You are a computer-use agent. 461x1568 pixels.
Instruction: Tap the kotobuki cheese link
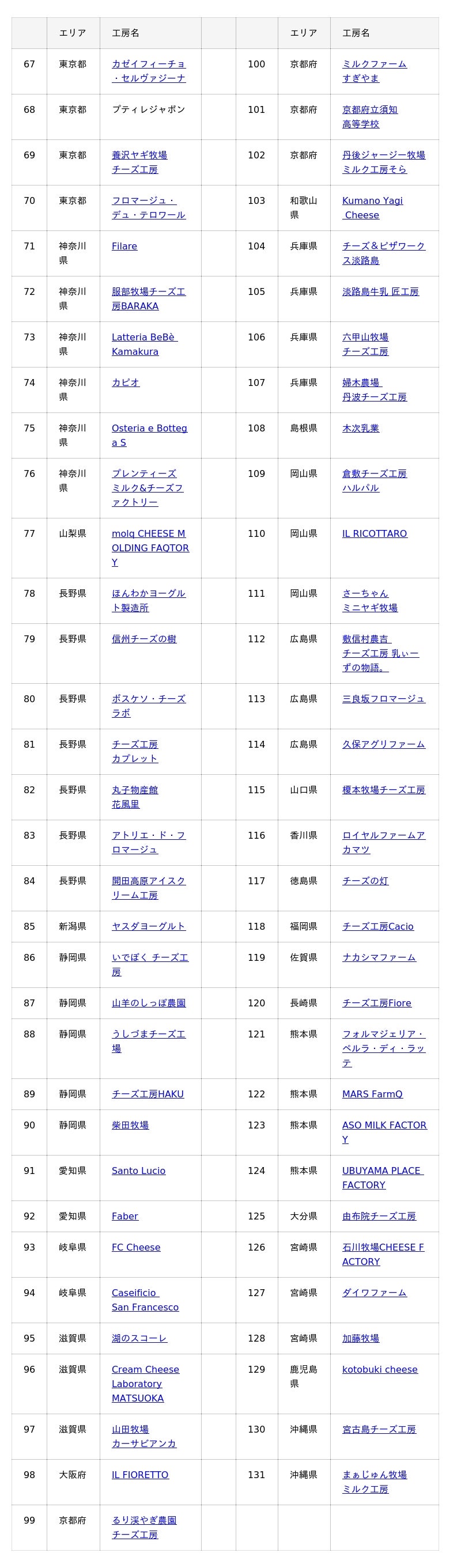coord(380,1370)
